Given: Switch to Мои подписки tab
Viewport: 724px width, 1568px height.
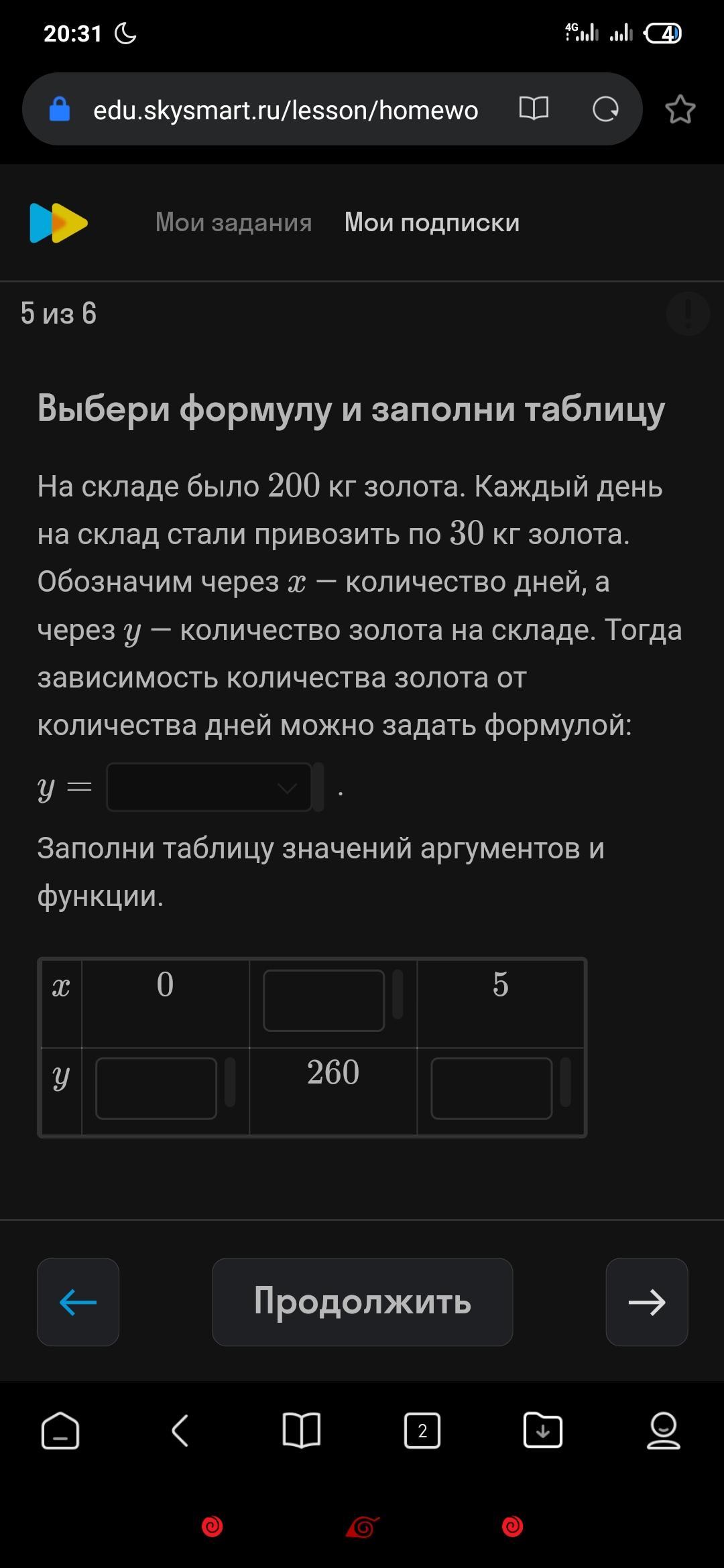Looking at the screenshot, I should coord(432,222).
